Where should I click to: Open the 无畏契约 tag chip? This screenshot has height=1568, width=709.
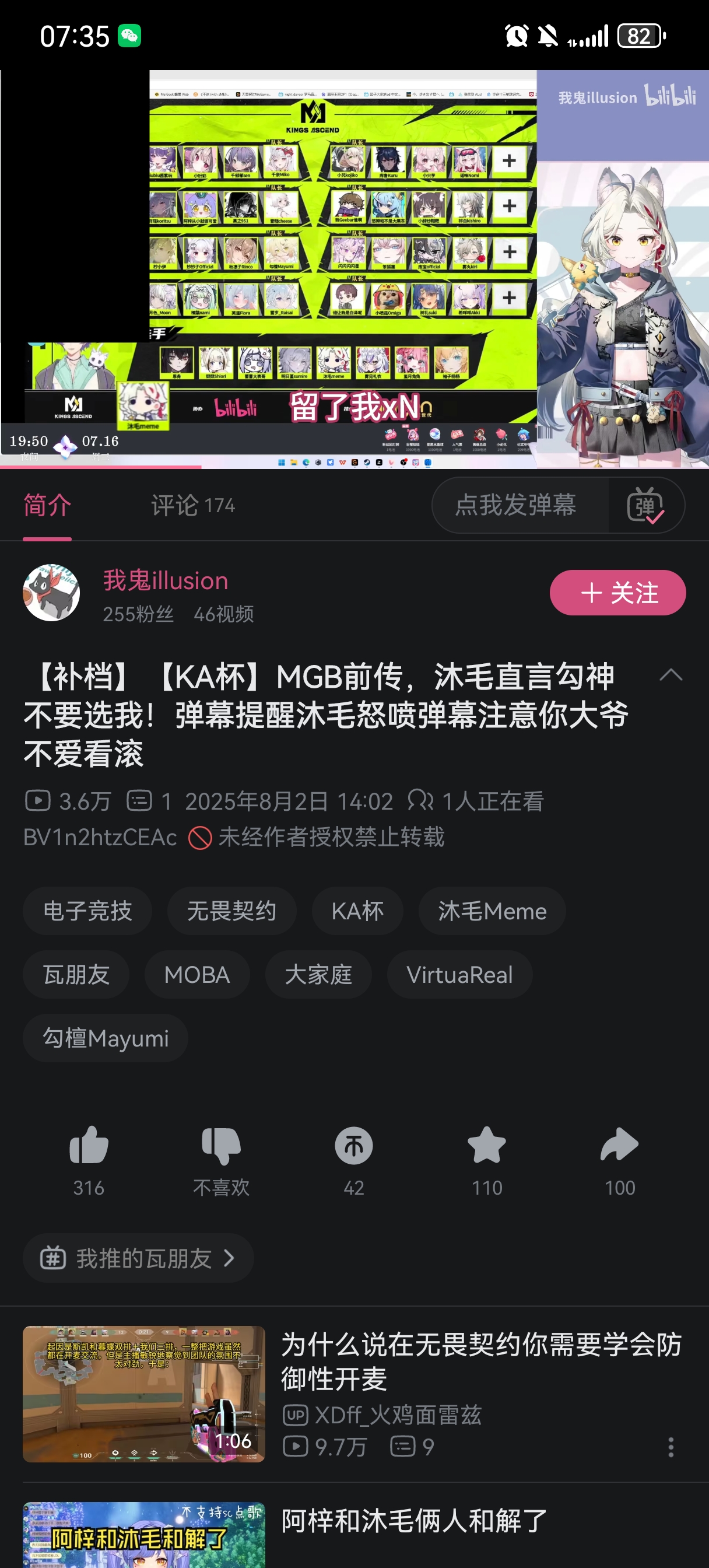coord(232,911)
